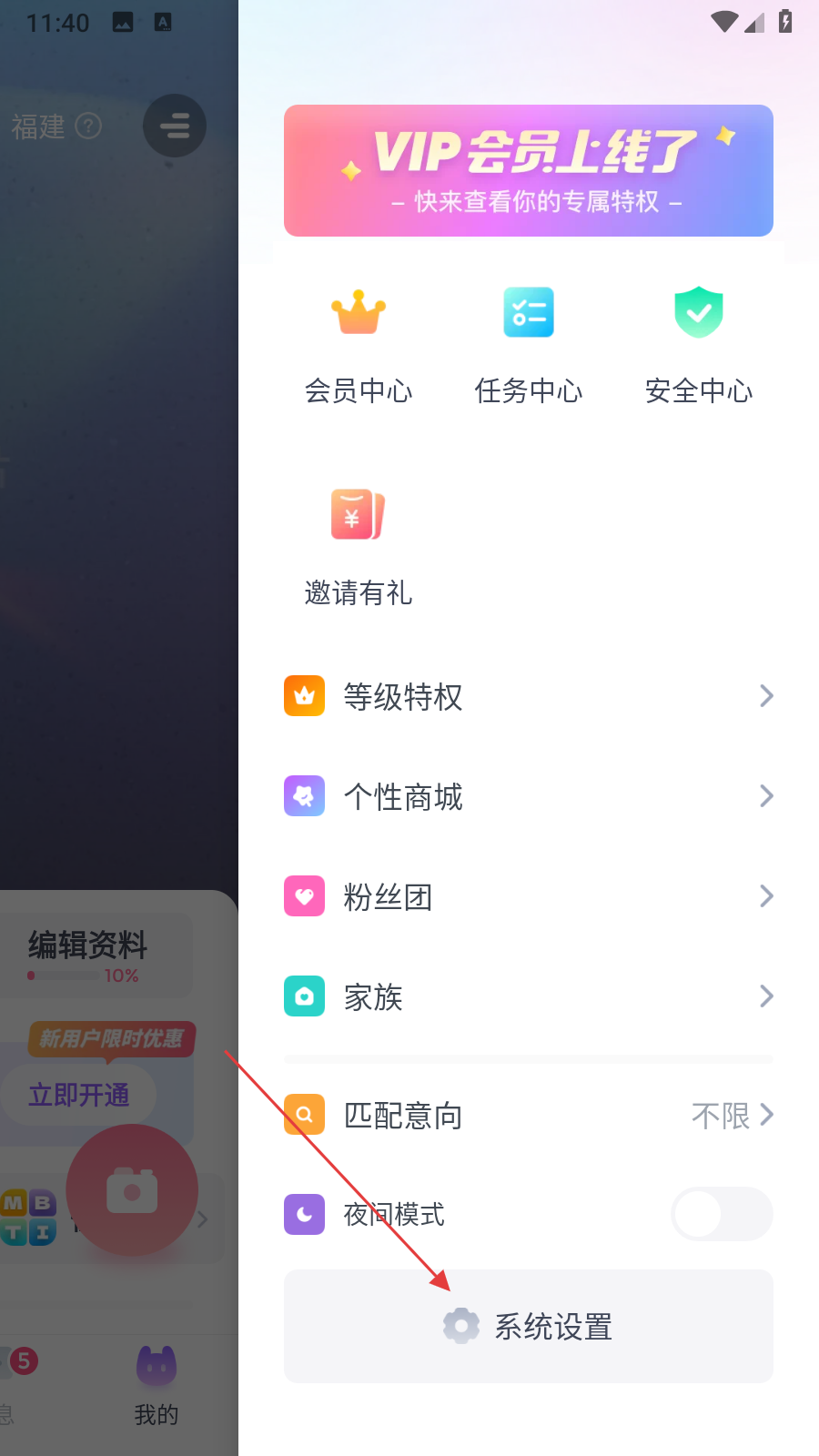Open 匹配意向 preference

528,1116
